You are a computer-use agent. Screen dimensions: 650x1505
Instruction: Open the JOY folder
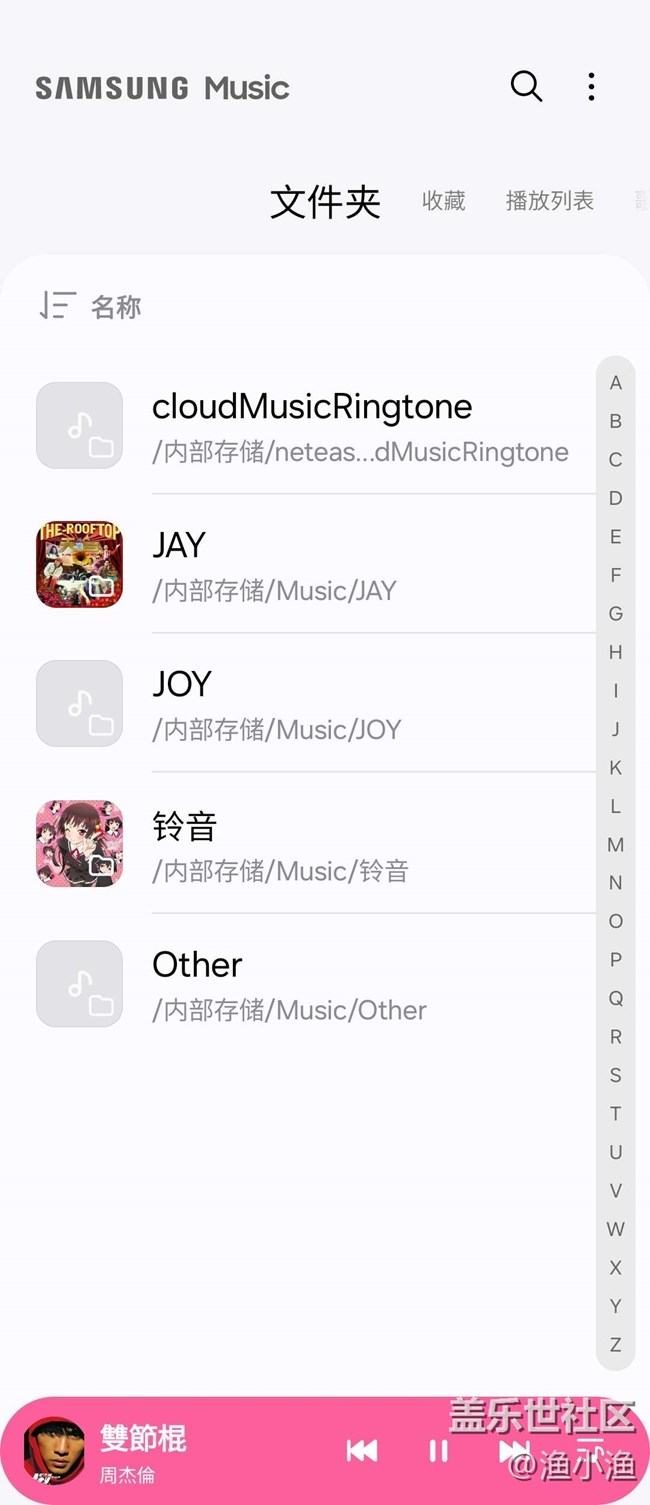[x=360, y=704]
